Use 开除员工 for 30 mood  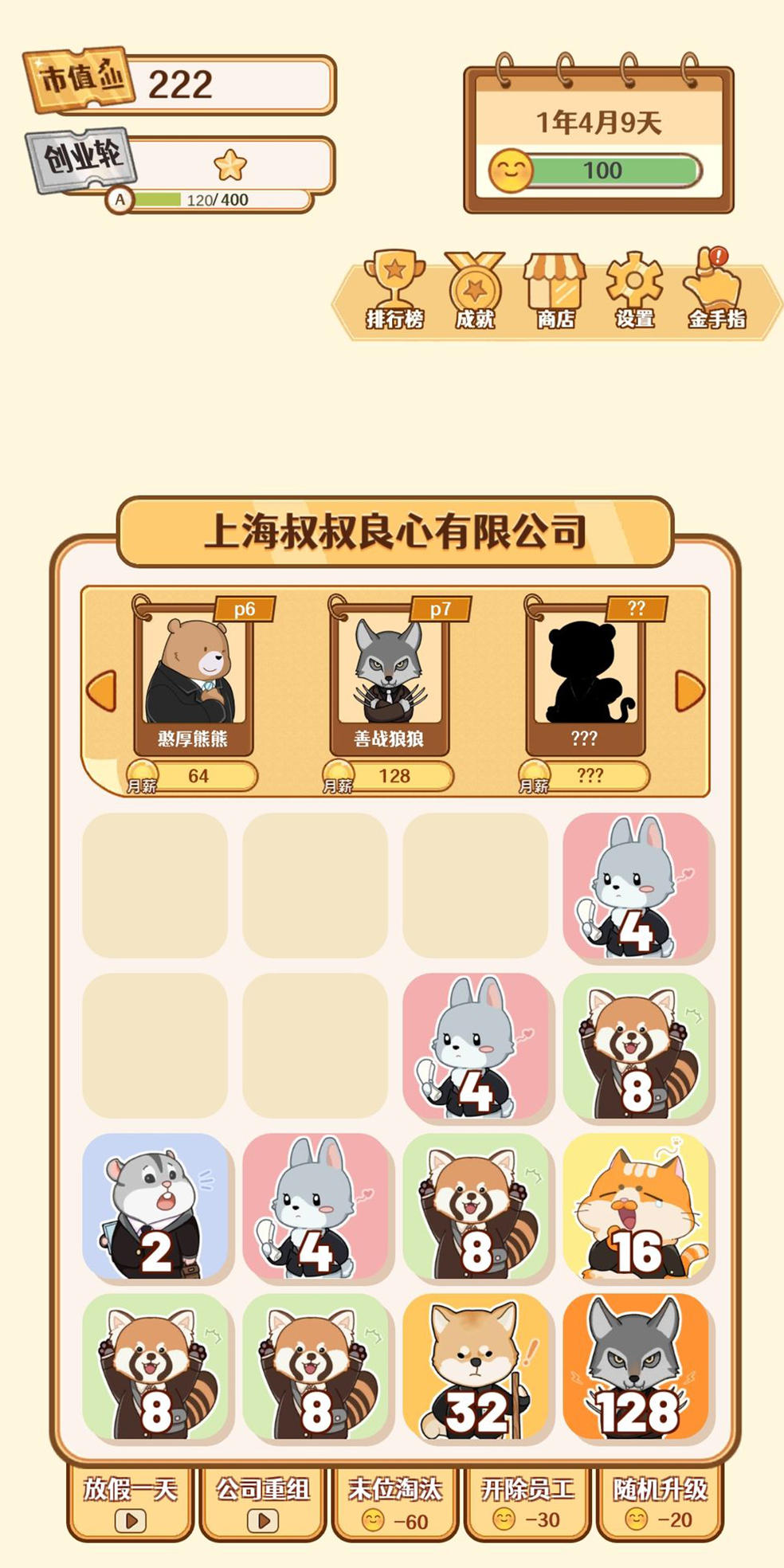[x=527, y=1503]
